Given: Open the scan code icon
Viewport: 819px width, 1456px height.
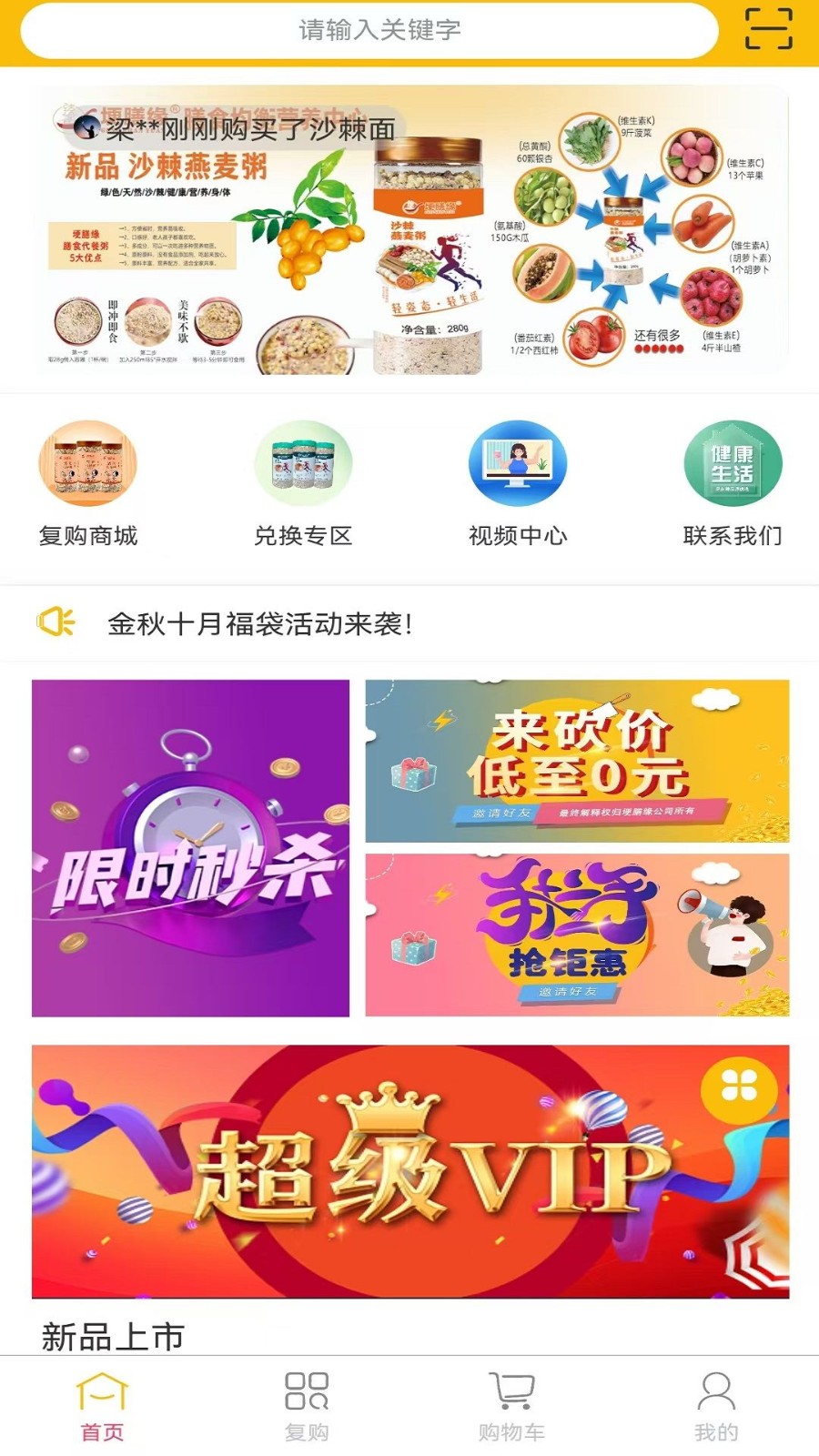Looking at the screenshot, I should 768,29.
